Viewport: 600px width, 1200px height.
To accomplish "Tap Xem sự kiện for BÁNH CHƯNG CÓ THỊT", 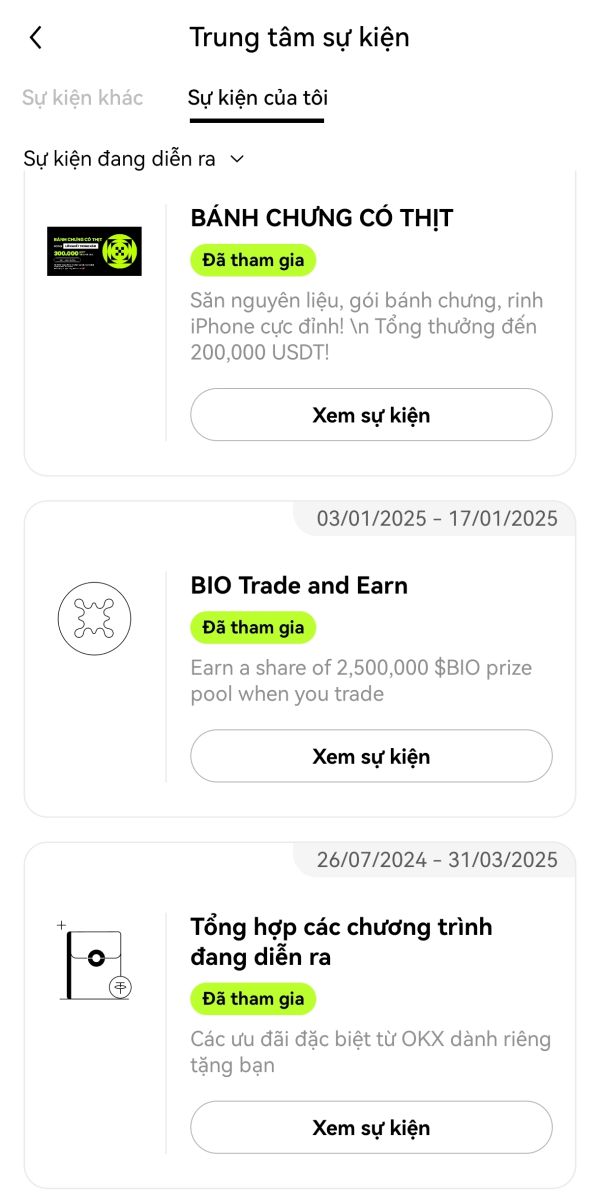I will coord(371,415).
